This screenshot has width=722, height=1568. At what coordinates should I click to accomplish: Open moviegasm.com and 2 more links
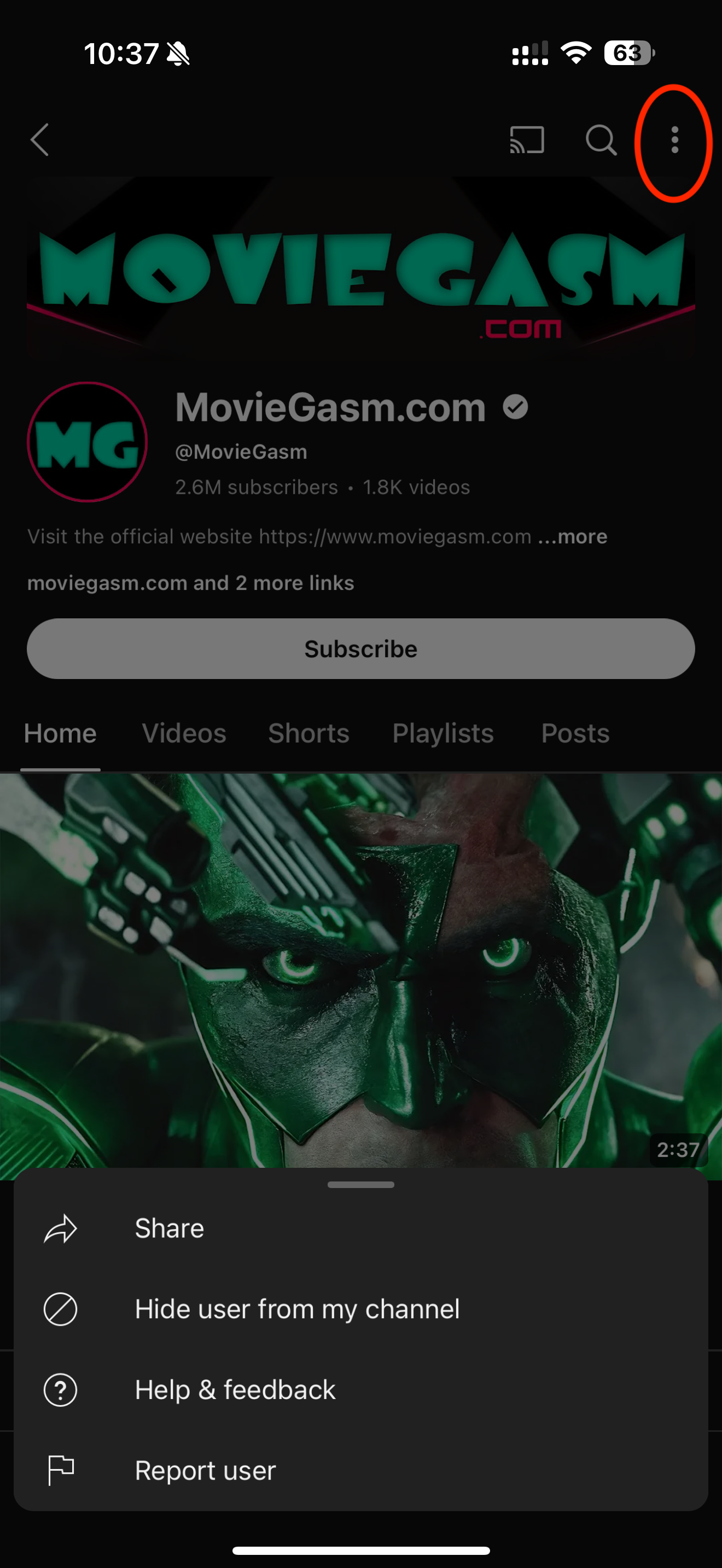190,583
